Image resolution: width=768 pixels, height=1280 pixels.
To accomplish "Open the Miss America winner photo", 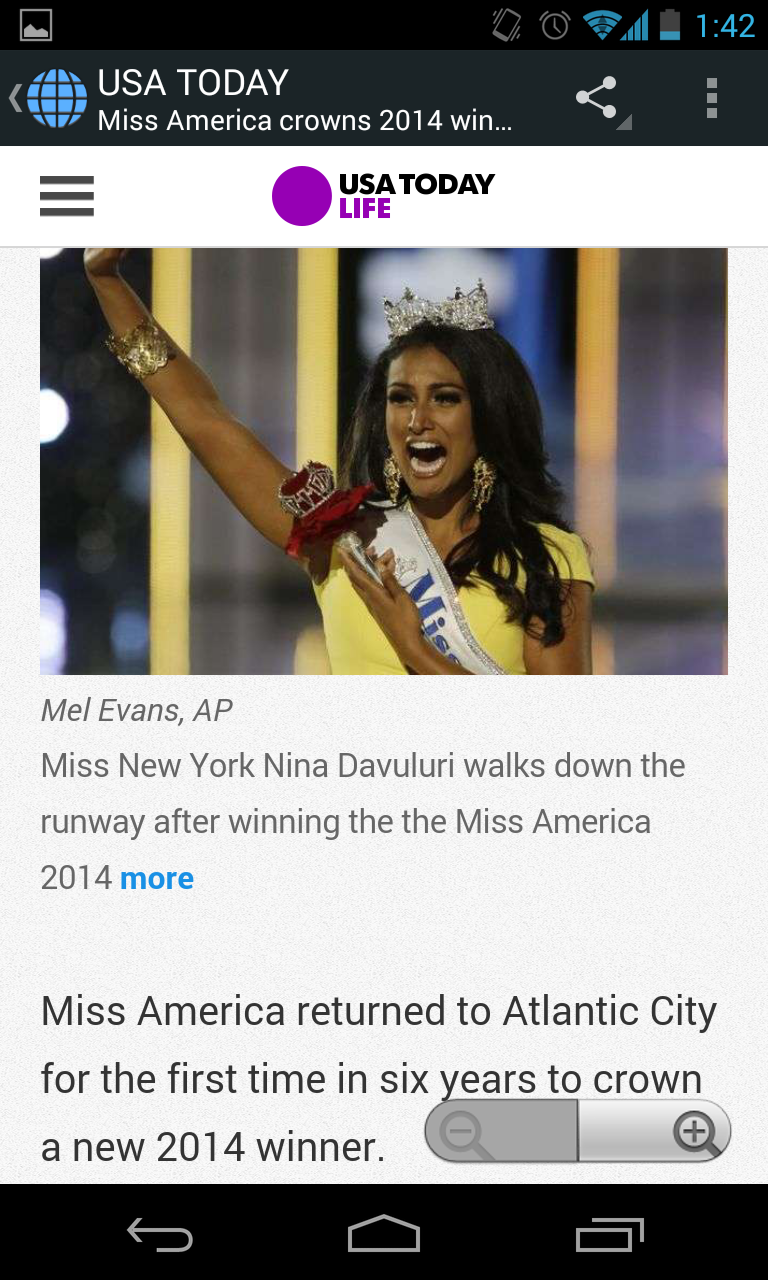I will [x=384, y=461].
